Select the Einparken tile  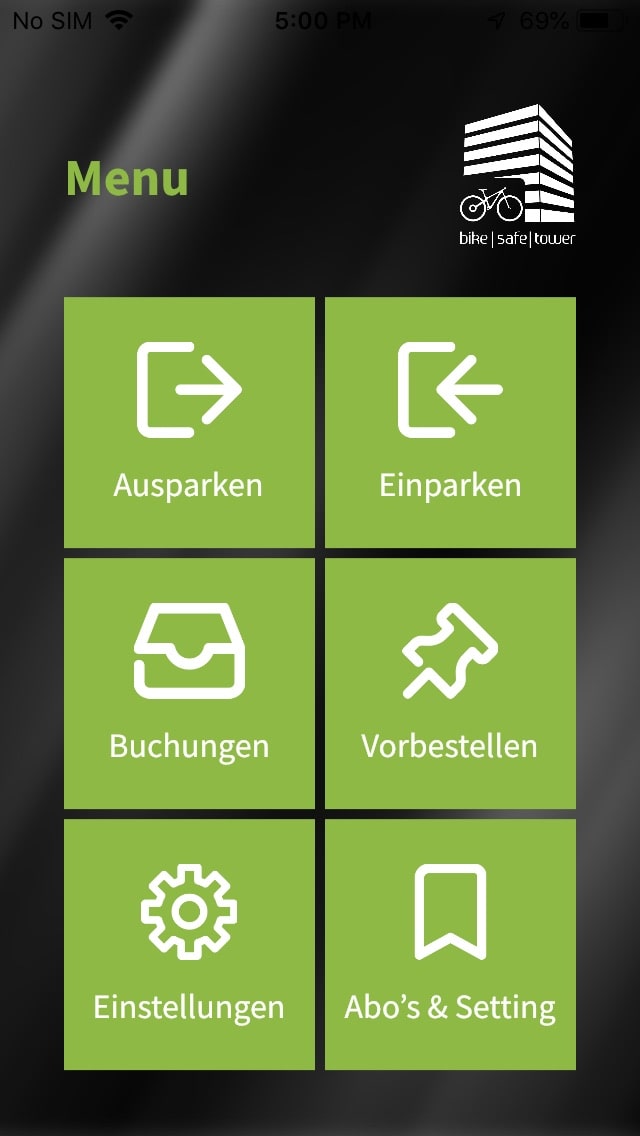[x=450, y=422]
